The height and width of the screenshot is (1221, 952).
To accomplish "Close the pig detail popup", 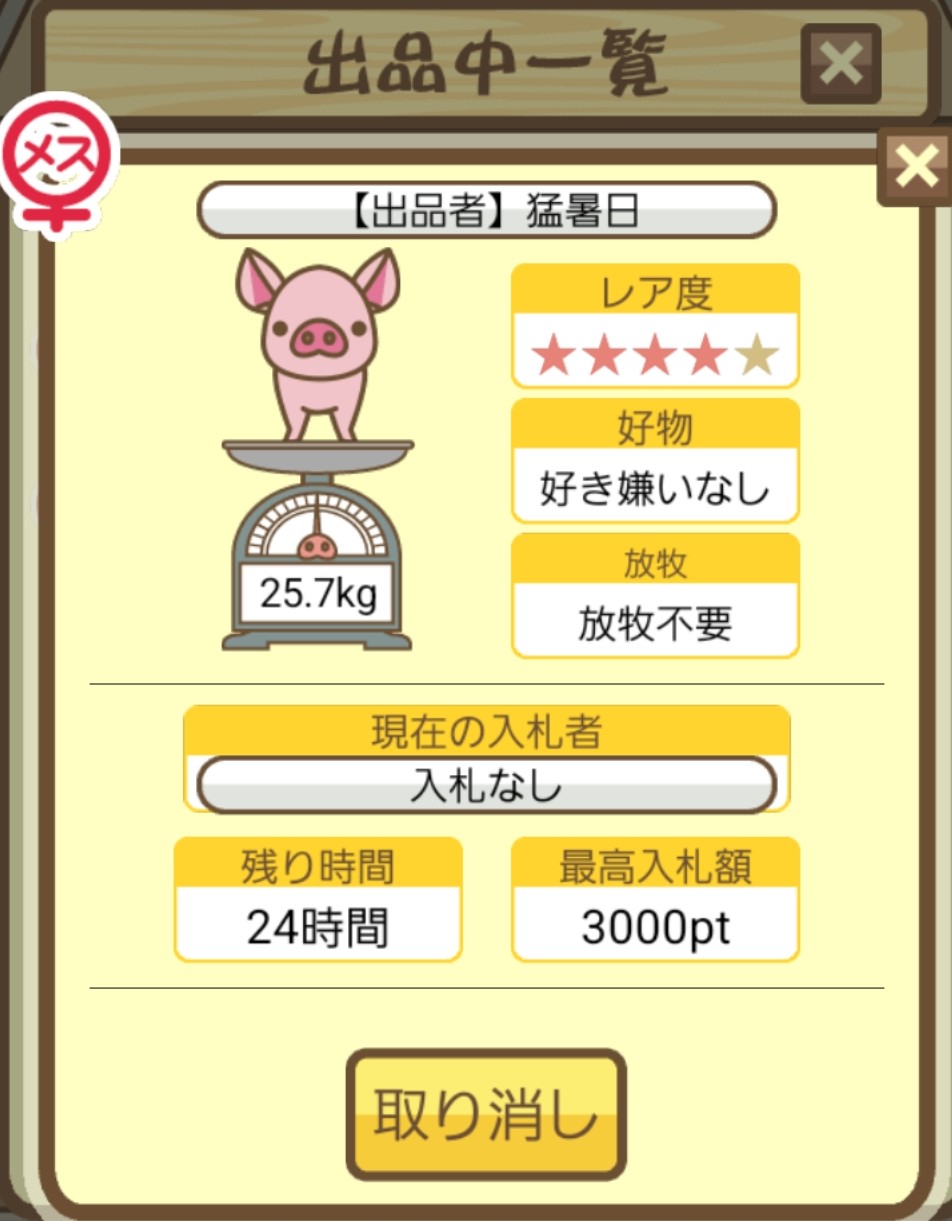I will [x=916, y=166].
